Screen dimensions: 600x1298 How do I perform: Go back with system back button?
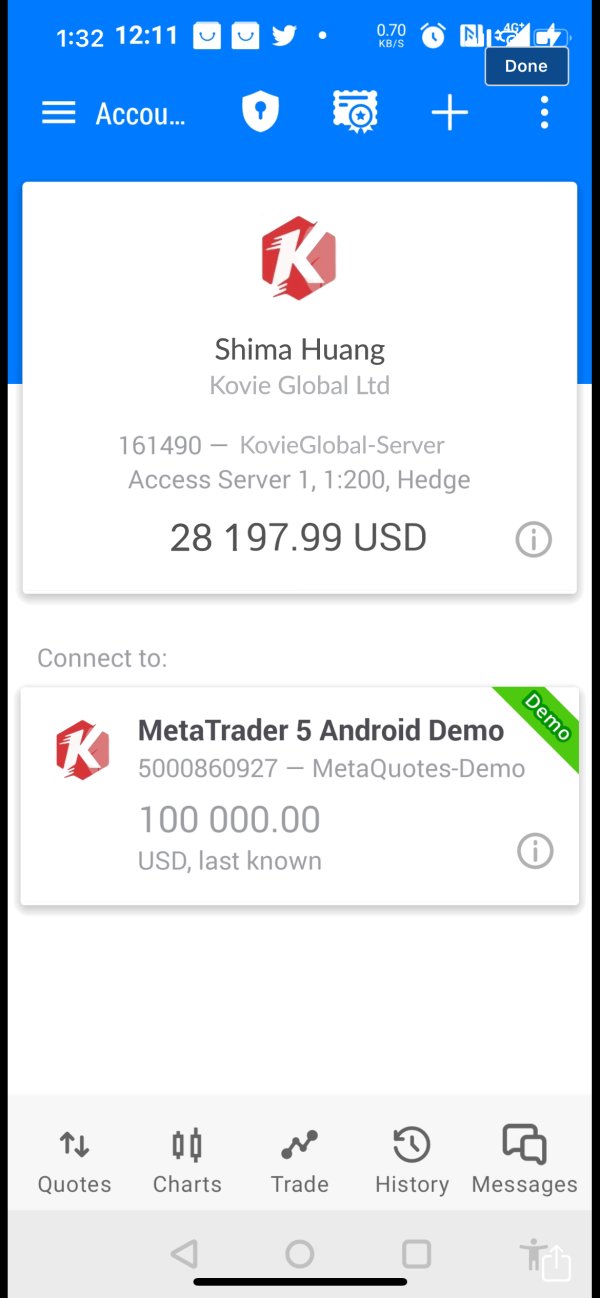(x=184, y=1254)
